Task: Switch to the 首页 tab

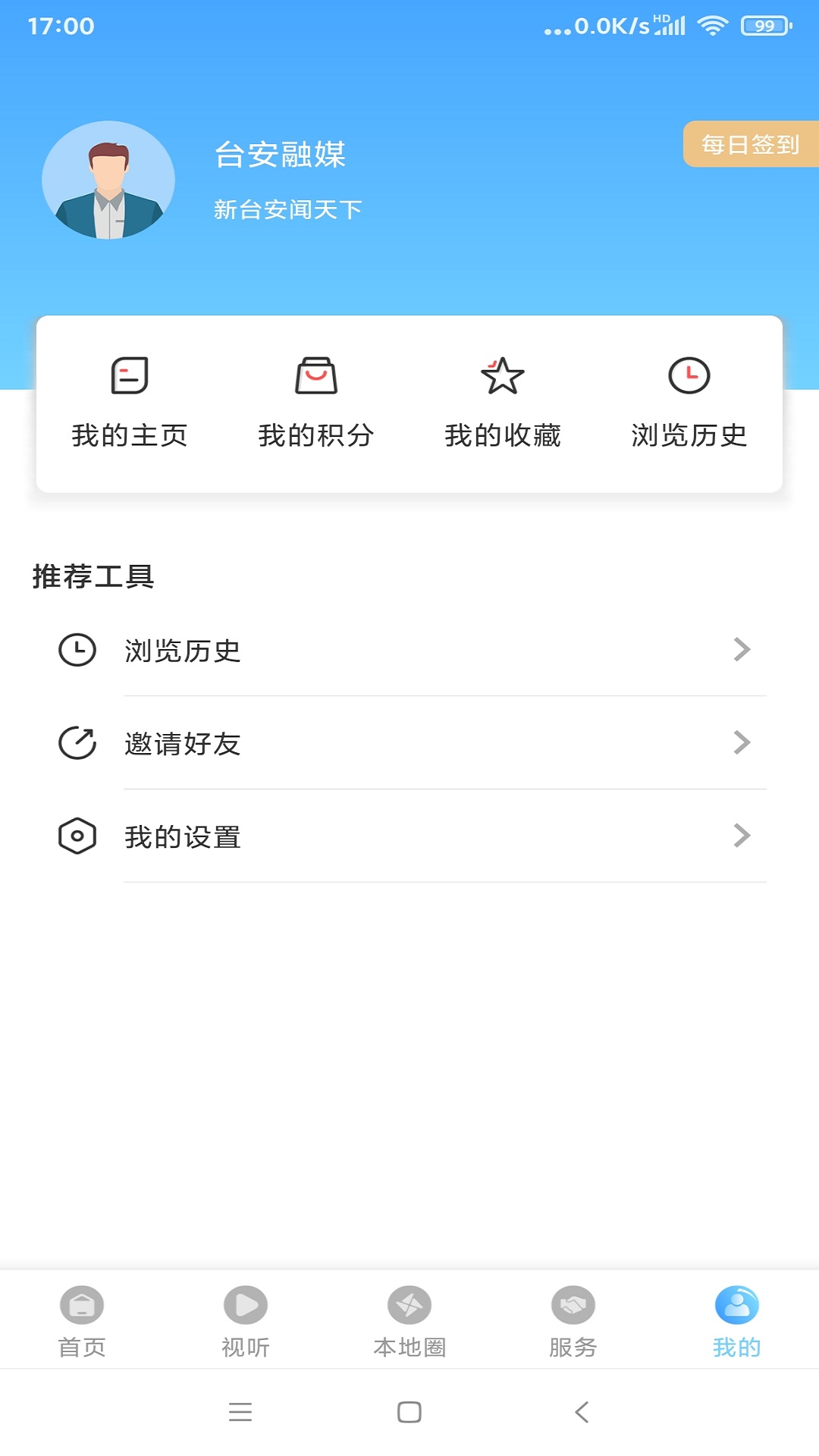Action: click(81, 1323)
